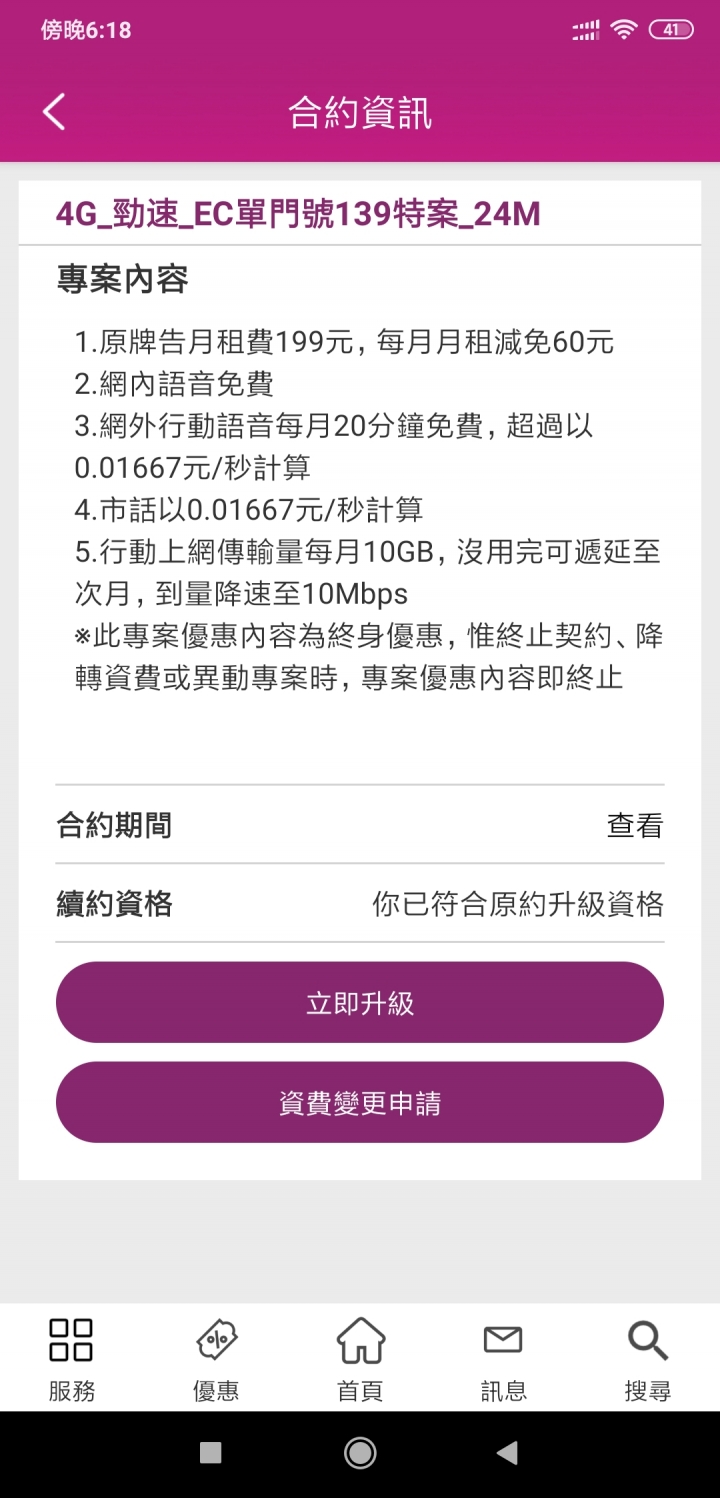Switch to the 服務 tab
This screenshot has width=720, height=1498.
pos(72,1358)
